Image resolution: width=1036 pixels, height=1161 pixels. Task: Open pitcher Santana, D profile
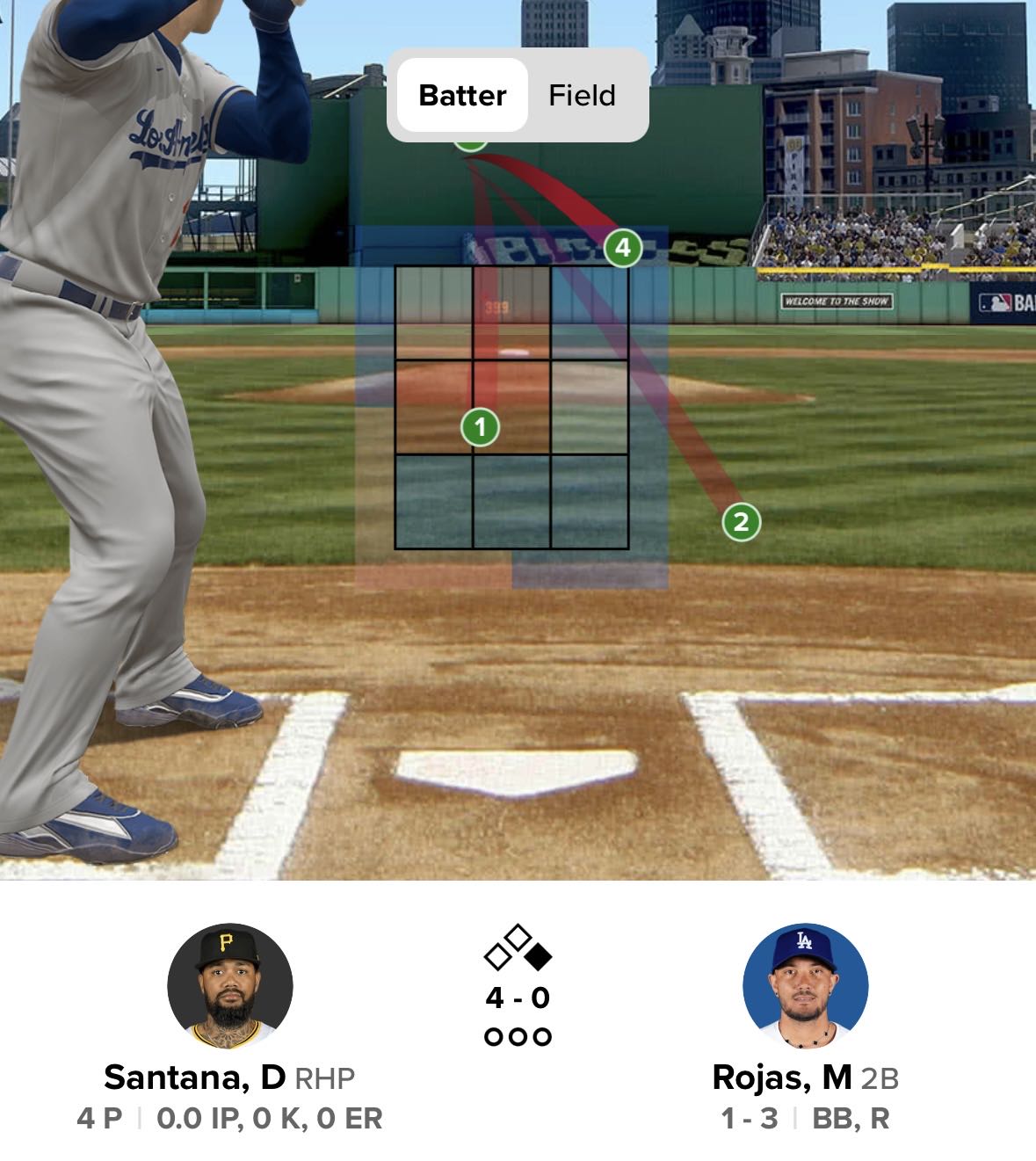click(229, 985)
